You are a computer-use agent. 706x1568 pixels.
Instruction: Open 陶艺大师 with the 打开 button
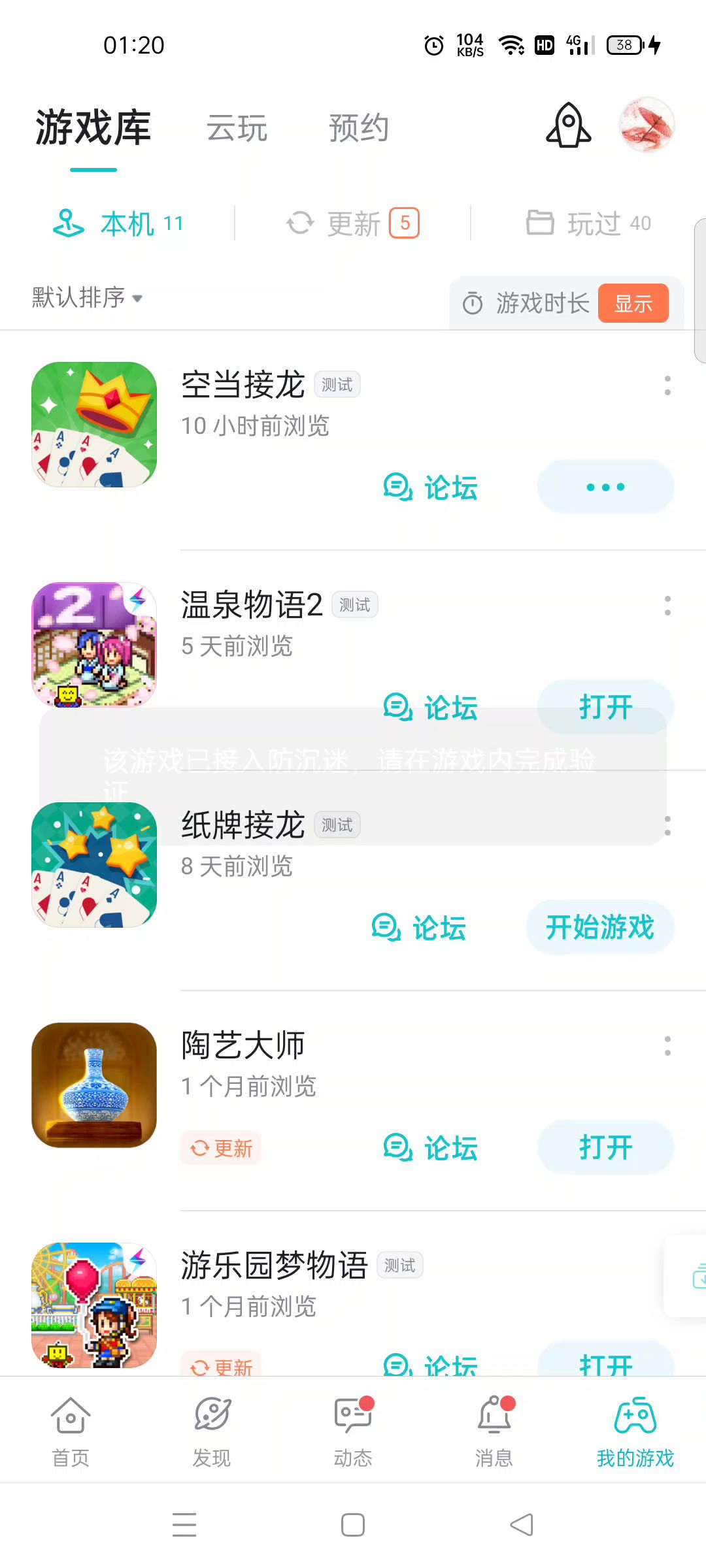(x=605, y=1147)
